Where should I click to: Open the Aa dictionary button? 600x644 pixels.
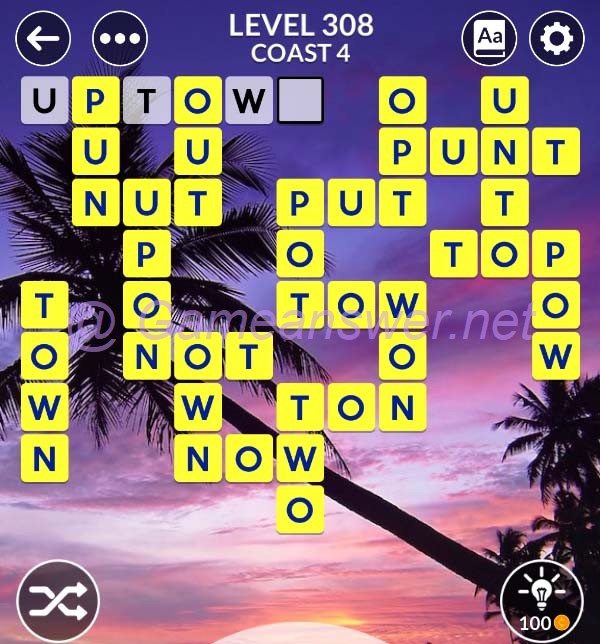tap(489, 39)
